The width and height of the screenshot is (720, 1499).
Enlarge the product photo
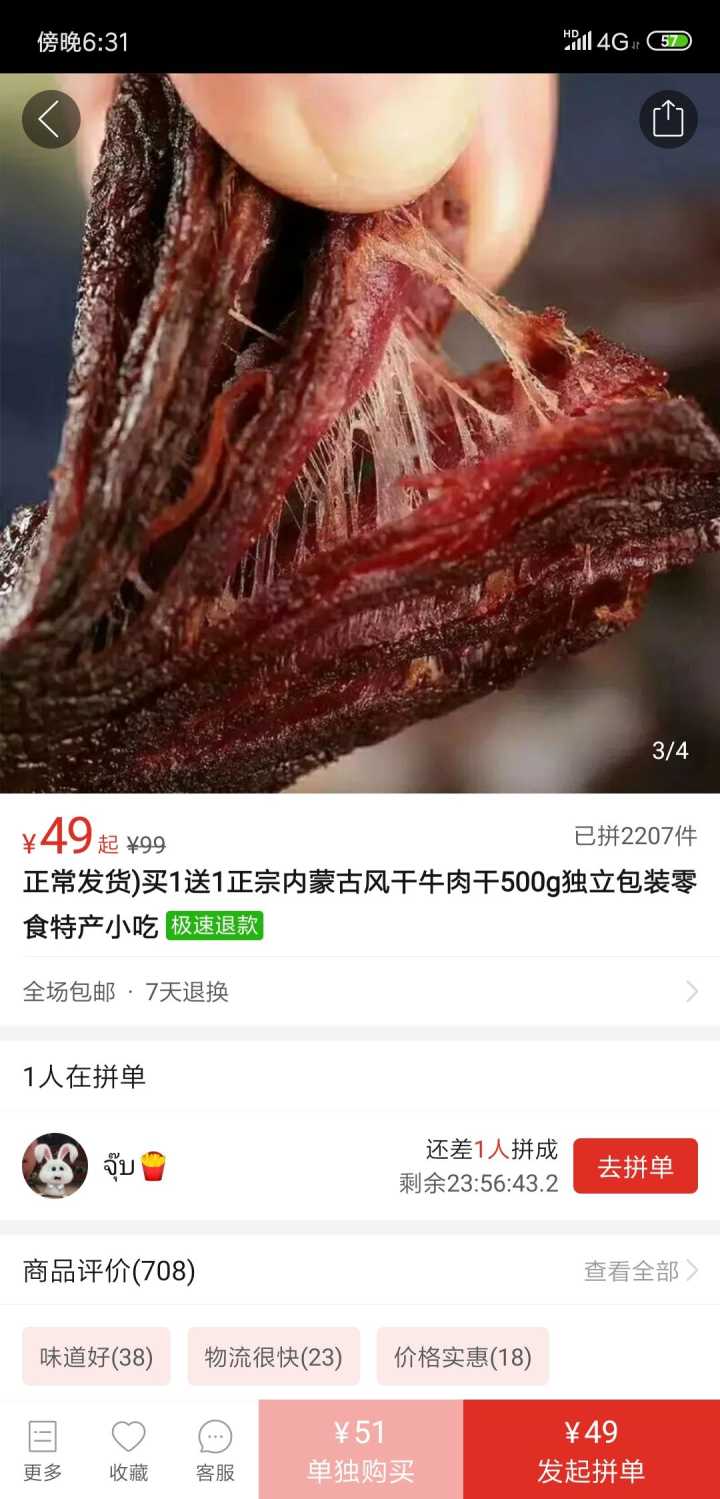coord(360,450)
